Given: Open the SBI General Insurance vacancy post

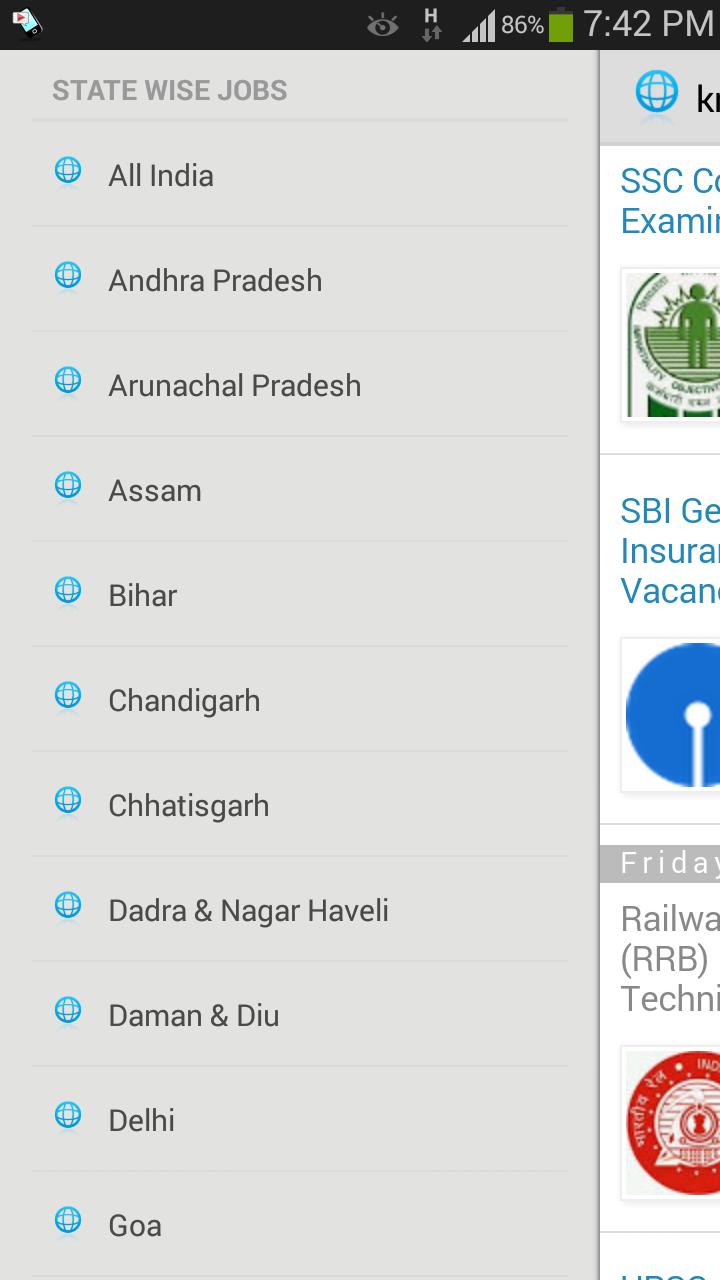Looking at the screenshot, I should [x=669, y=551].
